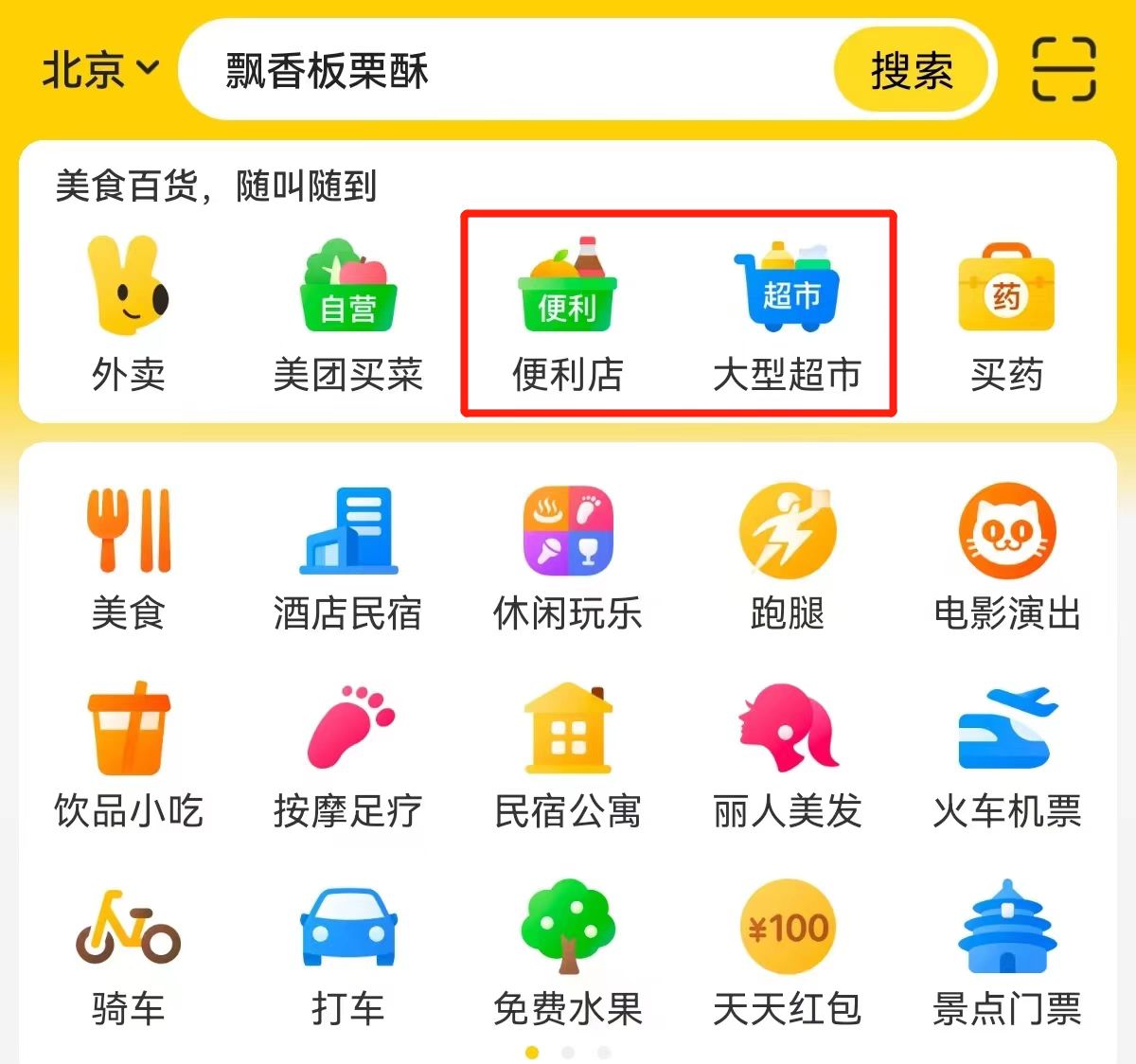Screen dimensions: 1136x1064
Task: Open 美团买菜 grocery service
Action: (347, 317)
